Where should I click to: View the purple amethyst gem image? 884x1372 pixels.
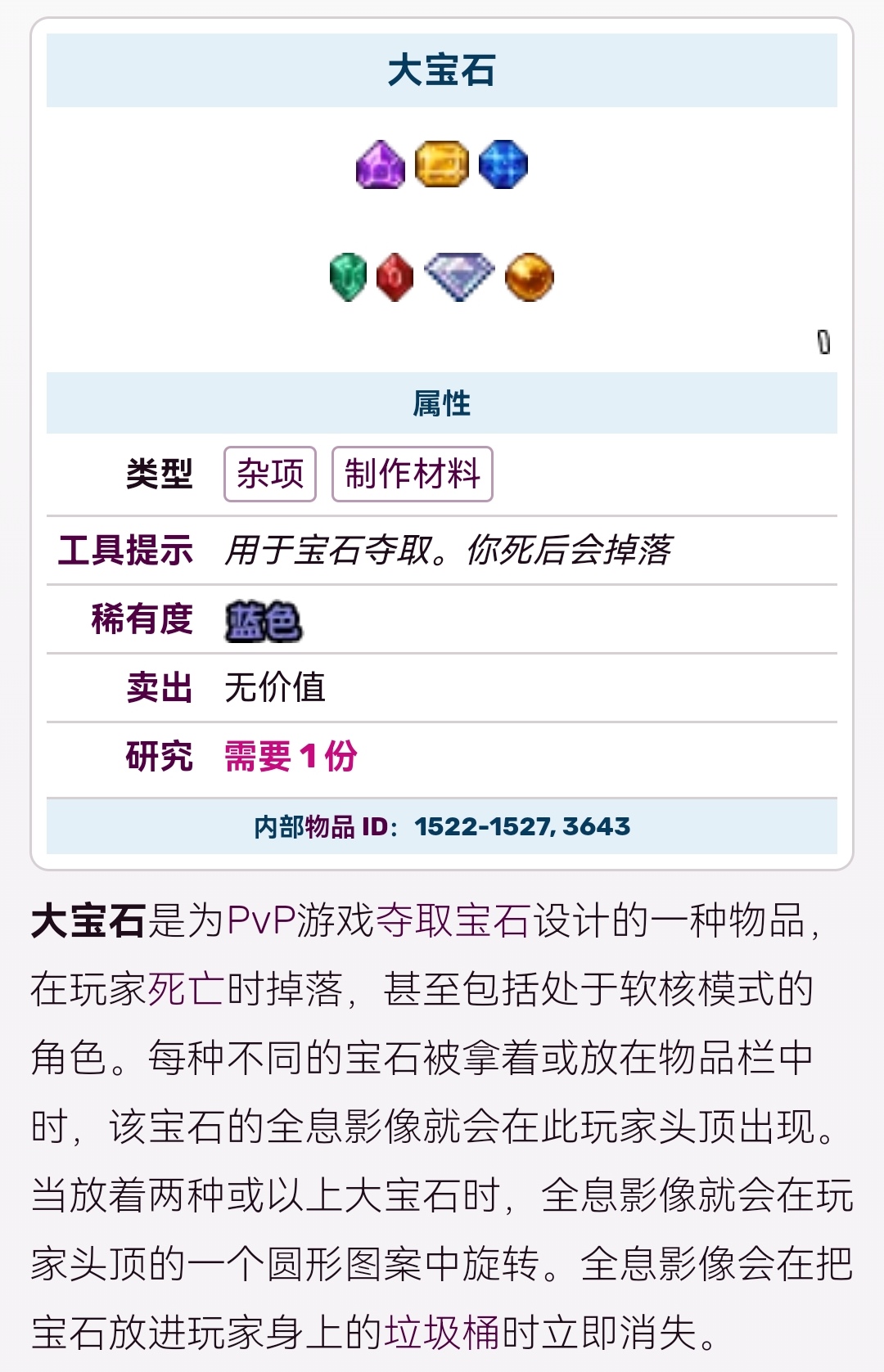[x=381, y=164]
